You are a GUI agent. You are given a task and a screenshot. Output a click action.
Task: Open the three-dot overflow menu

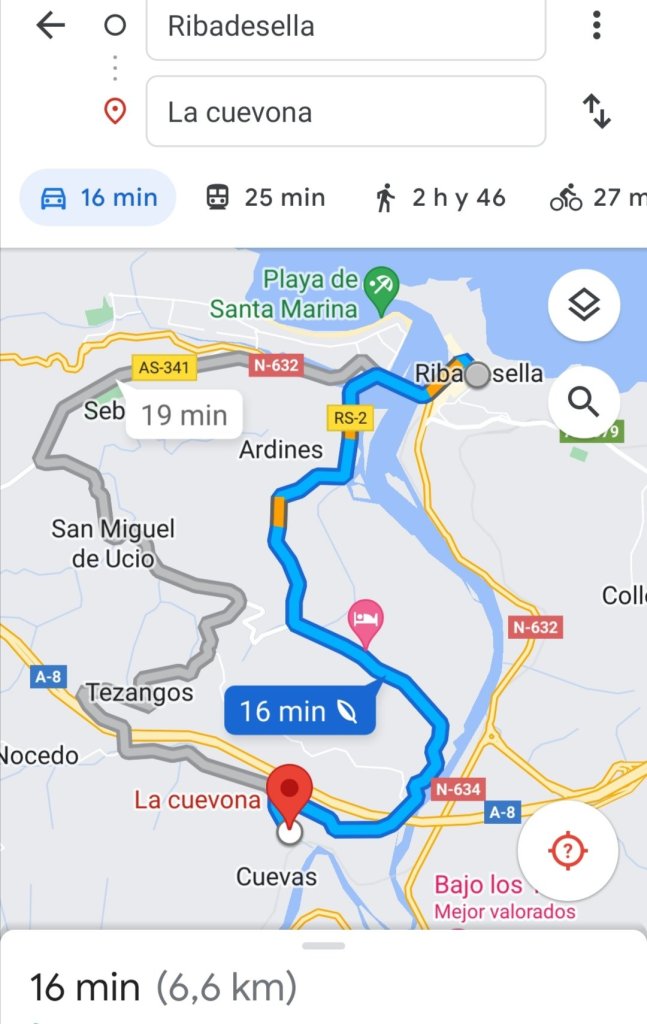pyautogui.click(x=597, y=25)
